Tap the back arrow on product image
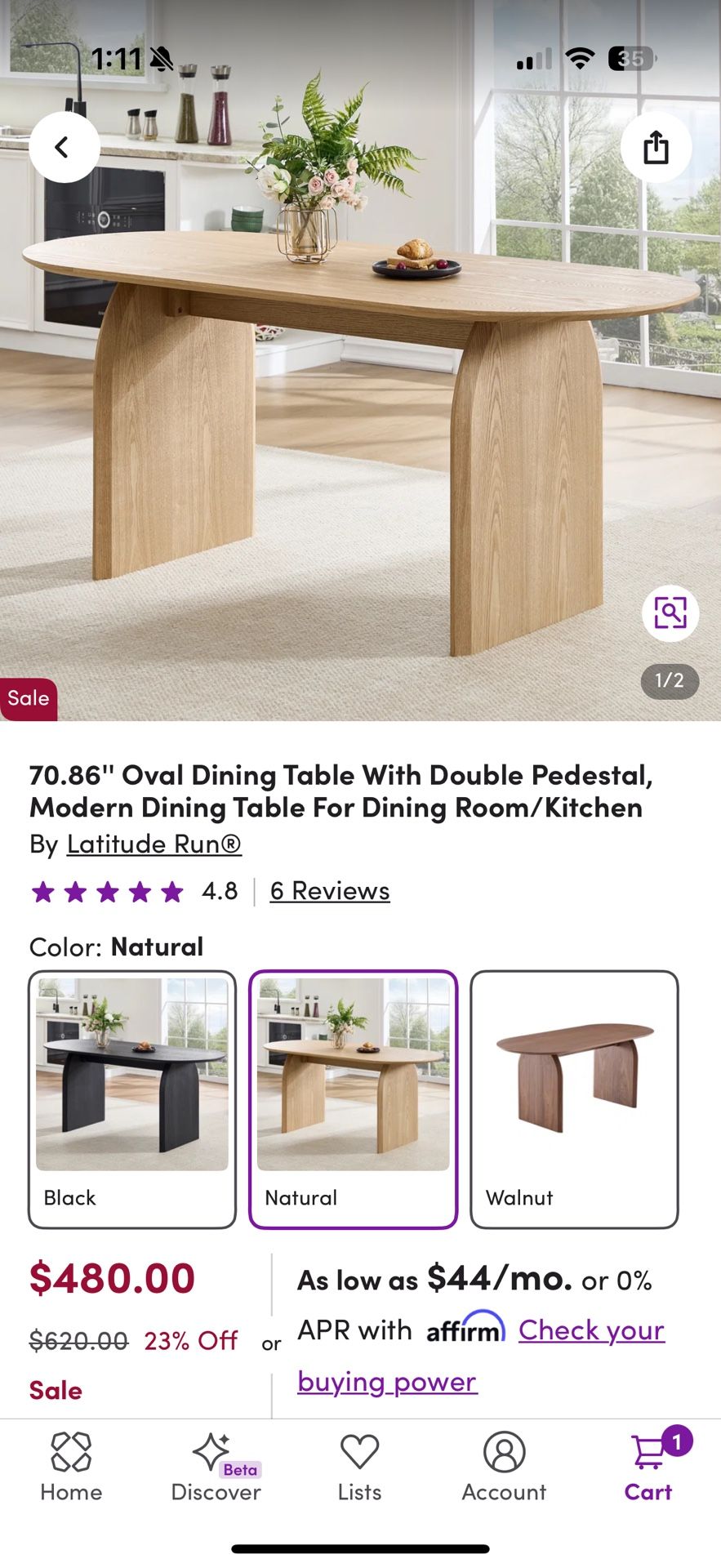Image resolution: width=721 pixels, height=1568 pixels. [63, 147]
